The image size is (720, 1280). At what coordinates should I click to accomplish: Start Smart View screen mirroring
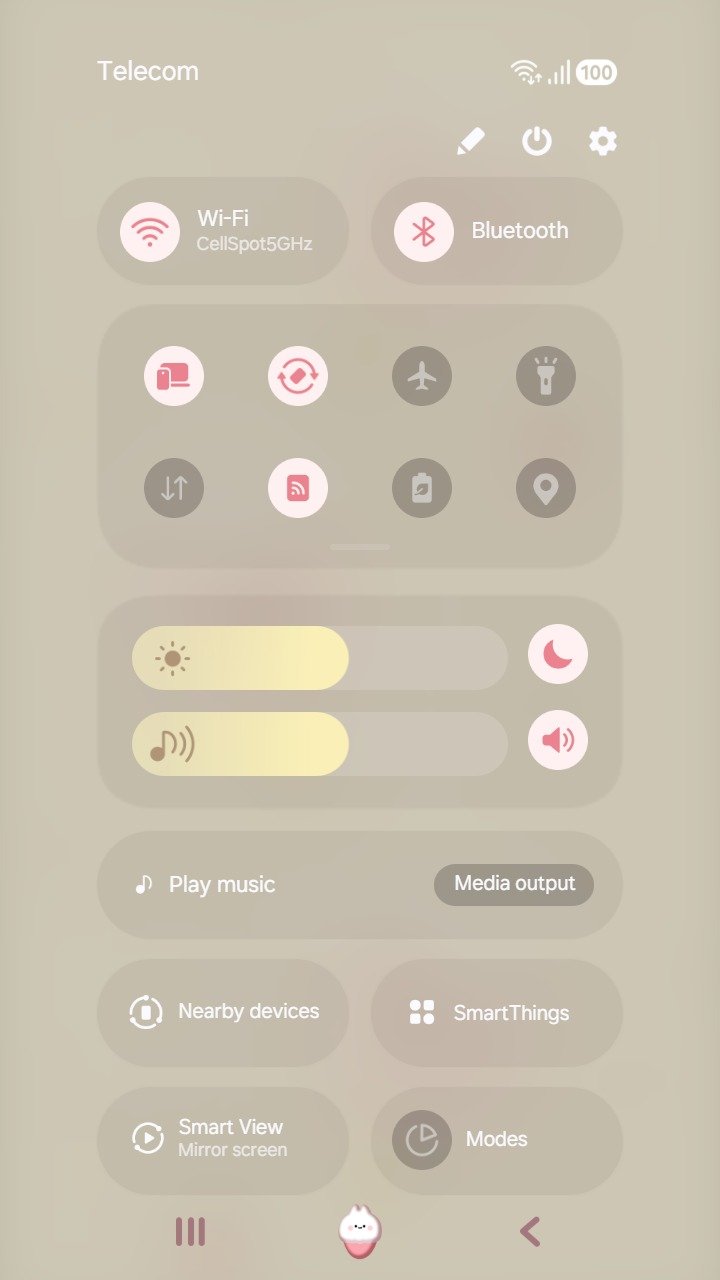(223, 1139)
